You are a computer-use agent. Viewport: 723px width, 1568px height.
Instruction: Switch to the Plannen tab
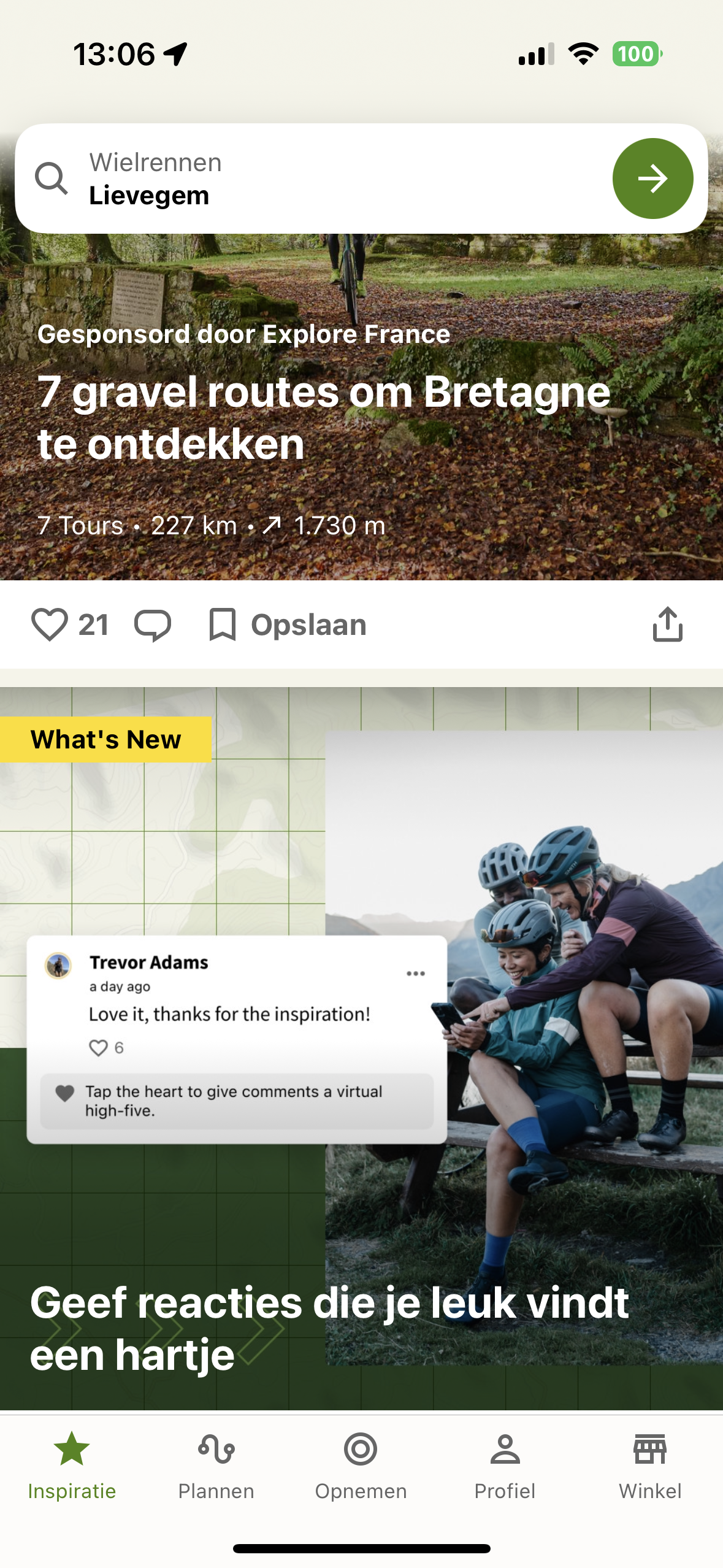coord(216,1466)
